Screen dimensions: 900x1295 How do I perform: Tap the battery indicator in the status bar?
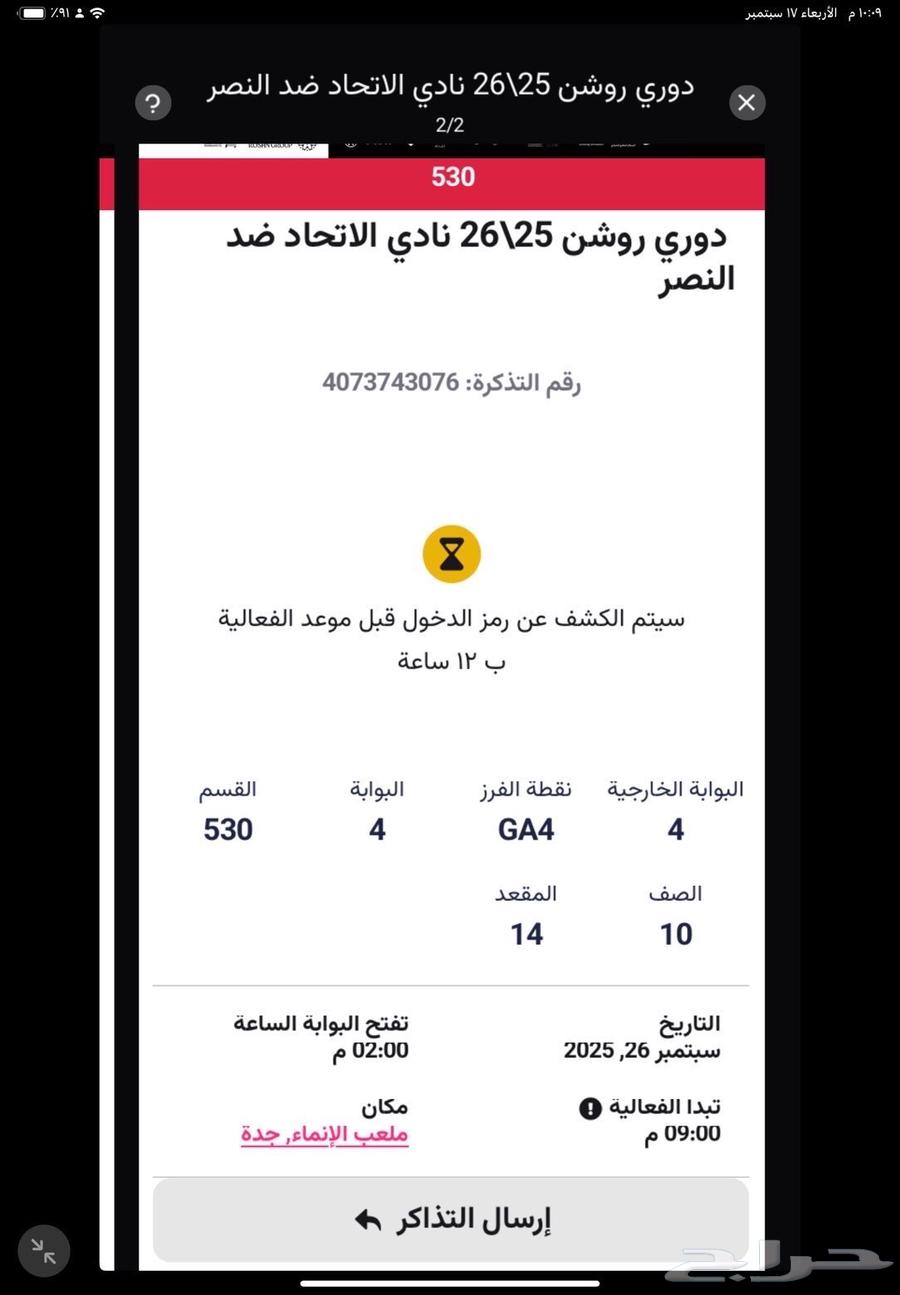click(x=28, y=13)
